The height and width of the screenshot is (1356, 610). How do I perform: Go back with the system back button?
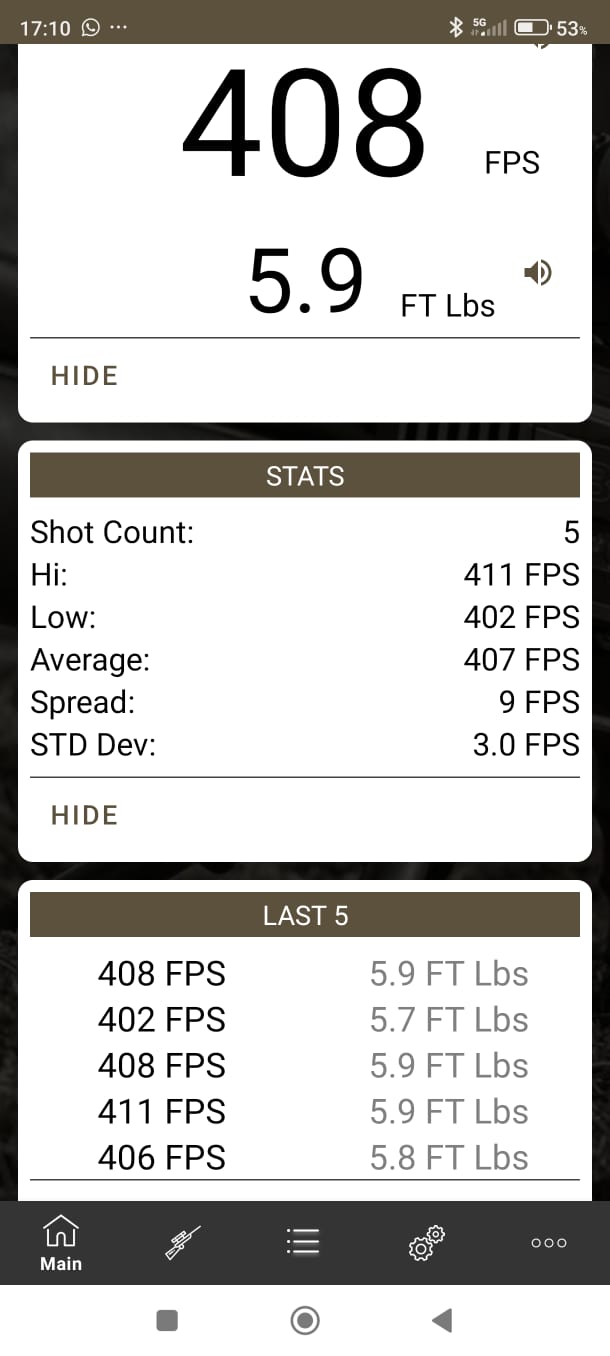[x=442, y=1320]
